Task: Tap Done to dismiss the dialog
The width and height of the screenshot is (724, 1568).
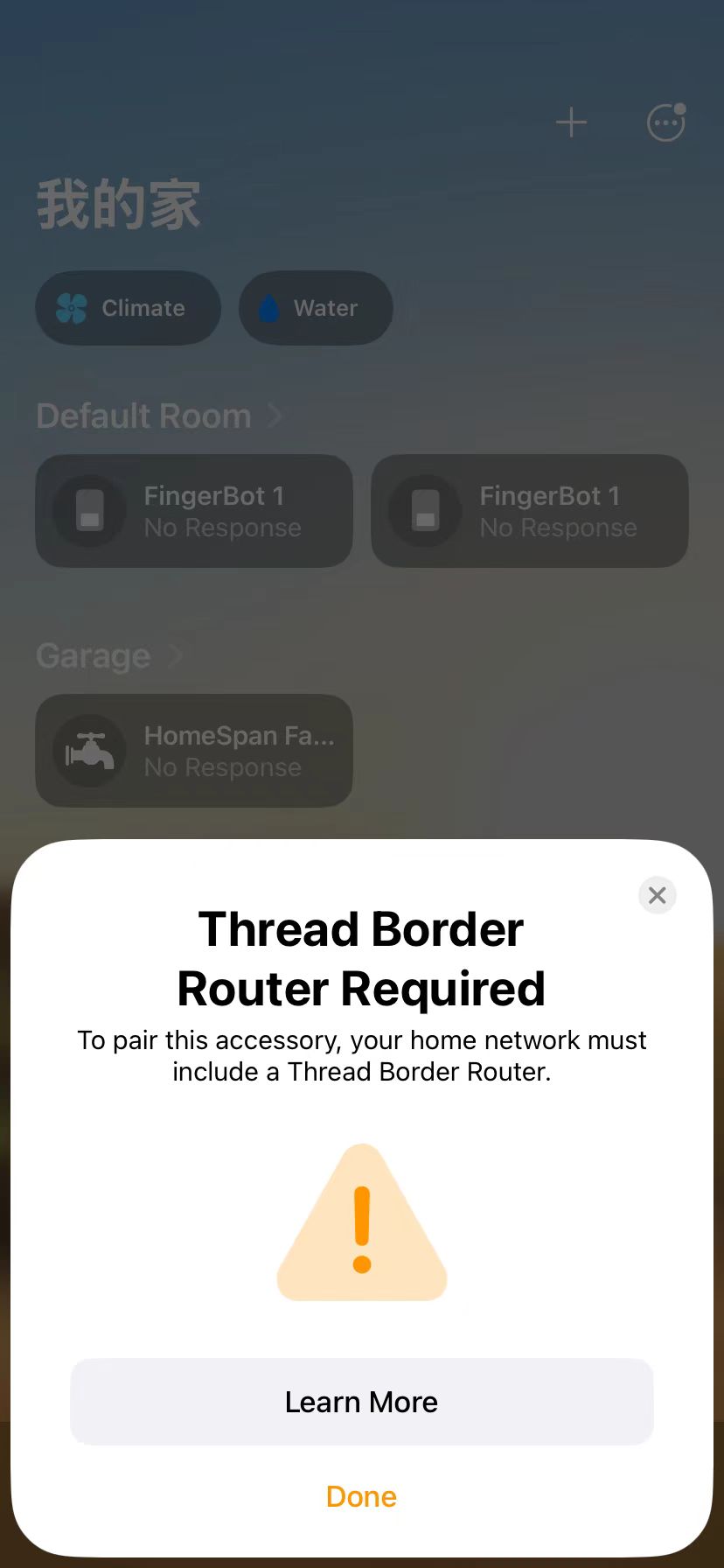Action: pyautogui.click(x=361, y=1497)
